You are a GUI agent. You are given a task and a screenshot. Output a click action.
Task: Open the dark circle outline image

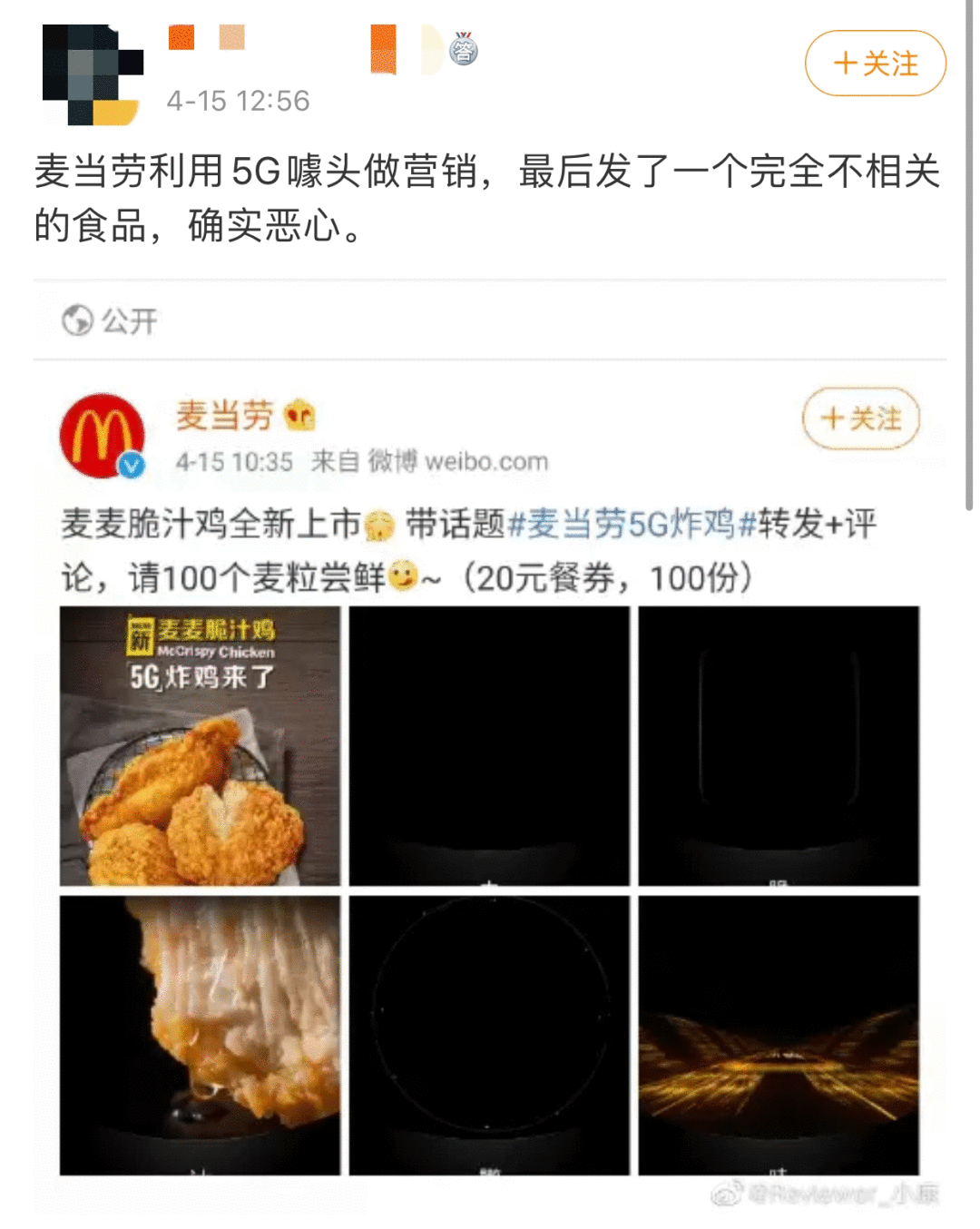(x=489, y=1035)
